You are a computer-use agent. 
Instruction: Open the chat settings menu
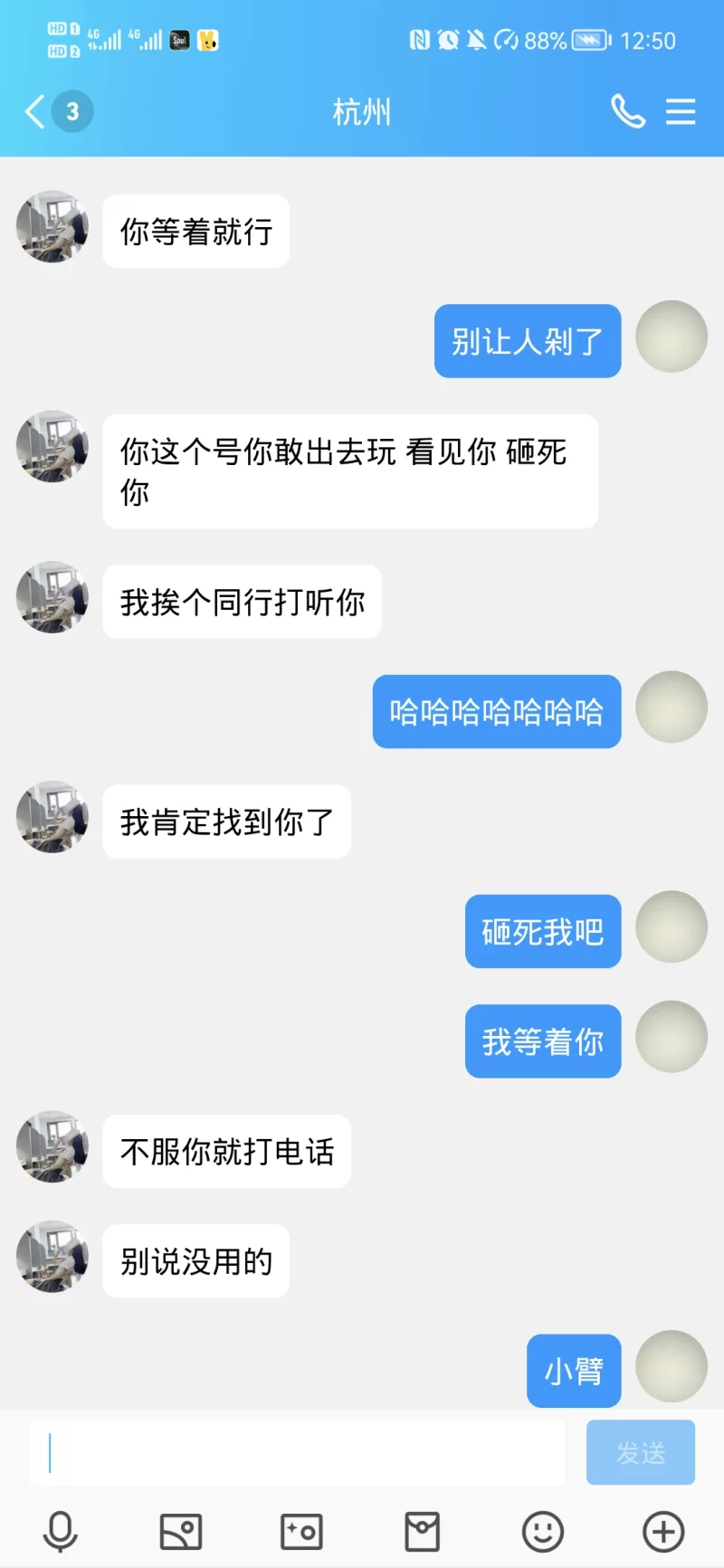tap(681, 112)
